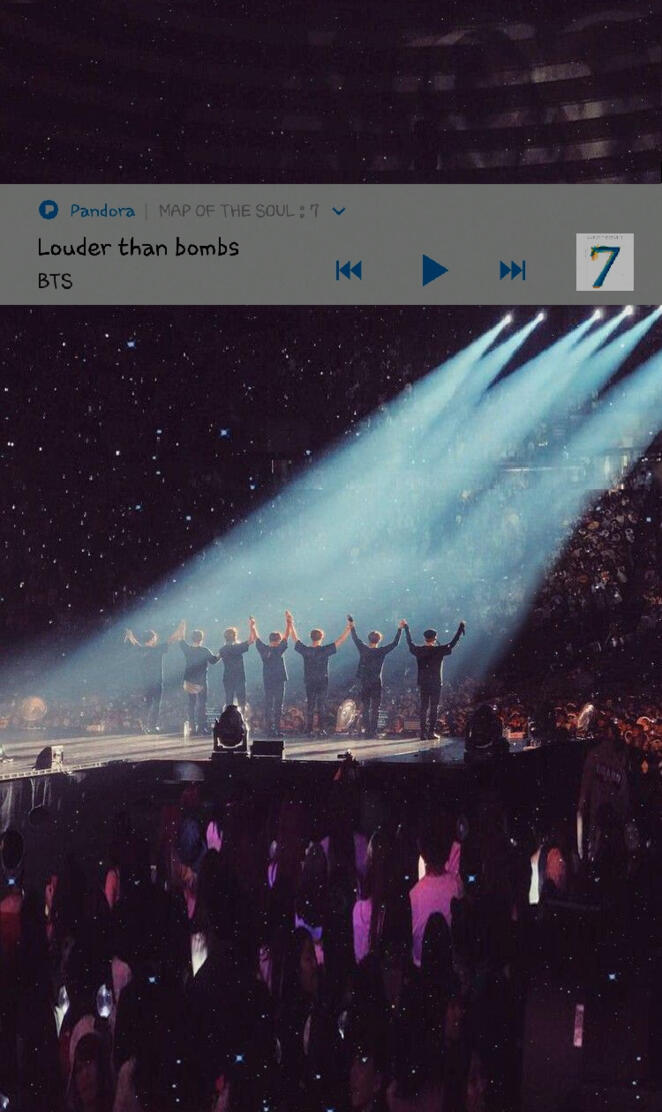This screenshot has height=1112, width=662.
Task: Skip to the next track
Action: pos(512,270)
